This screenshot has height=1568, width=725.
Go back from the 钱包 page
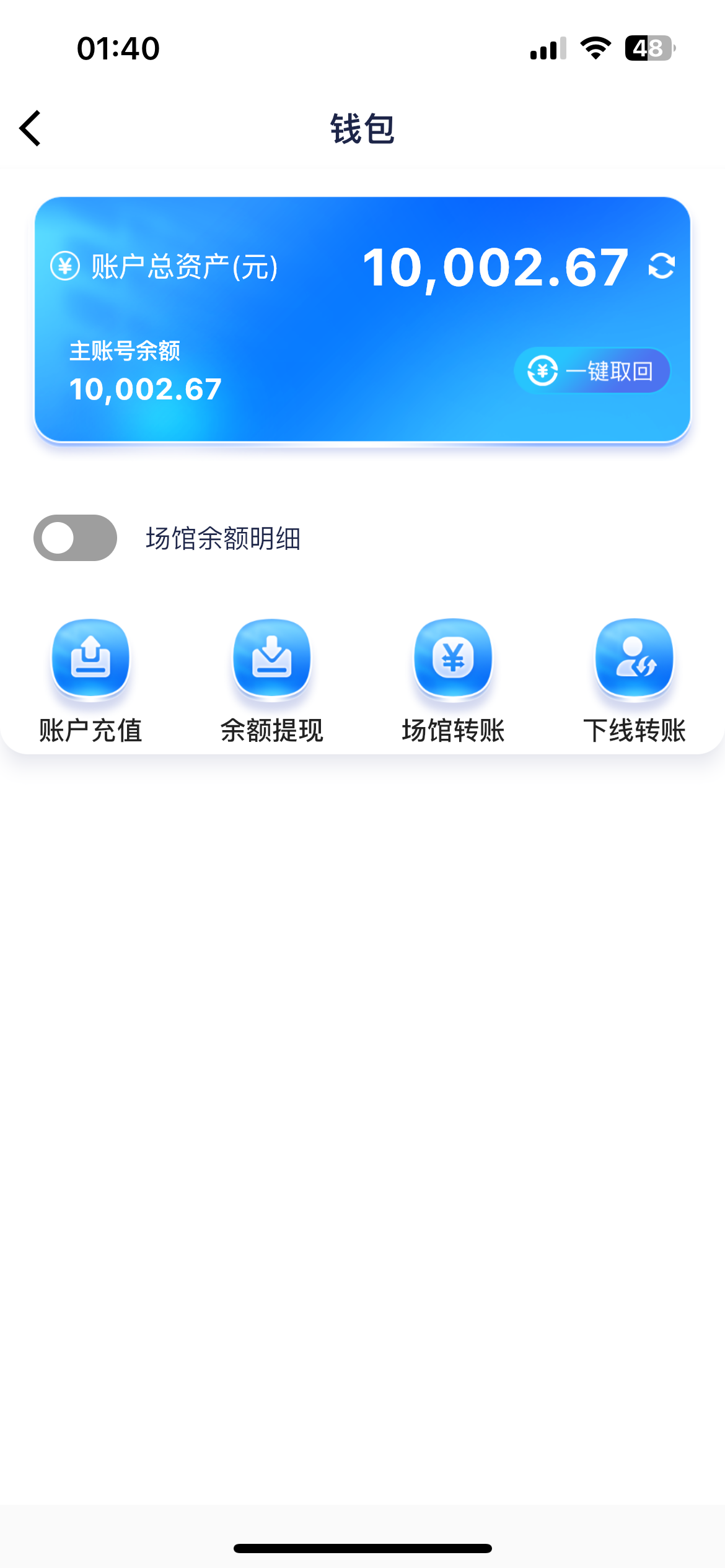pyautogui.click(x=30, y=128)
